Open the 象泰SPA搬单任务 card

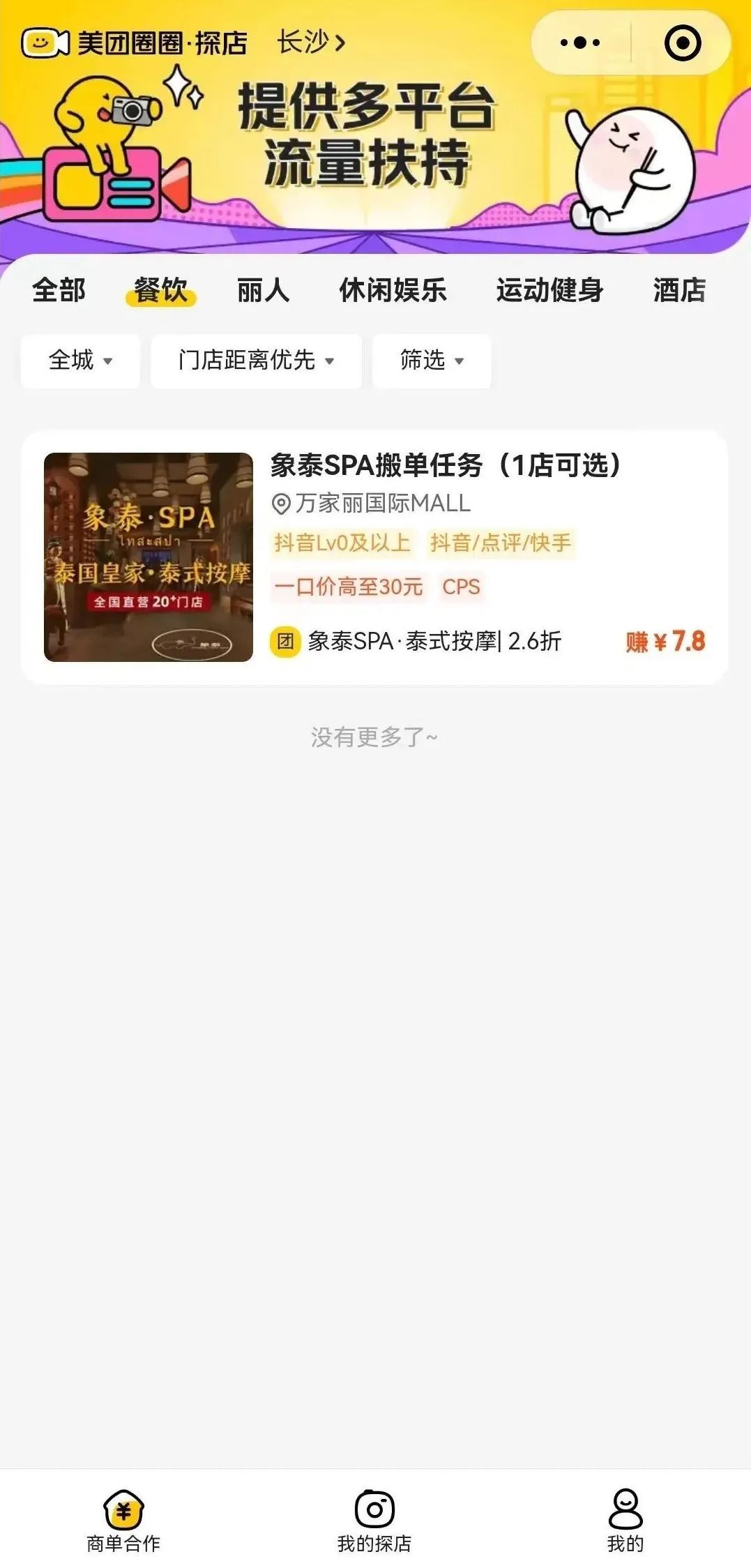[x=374, y=557]
